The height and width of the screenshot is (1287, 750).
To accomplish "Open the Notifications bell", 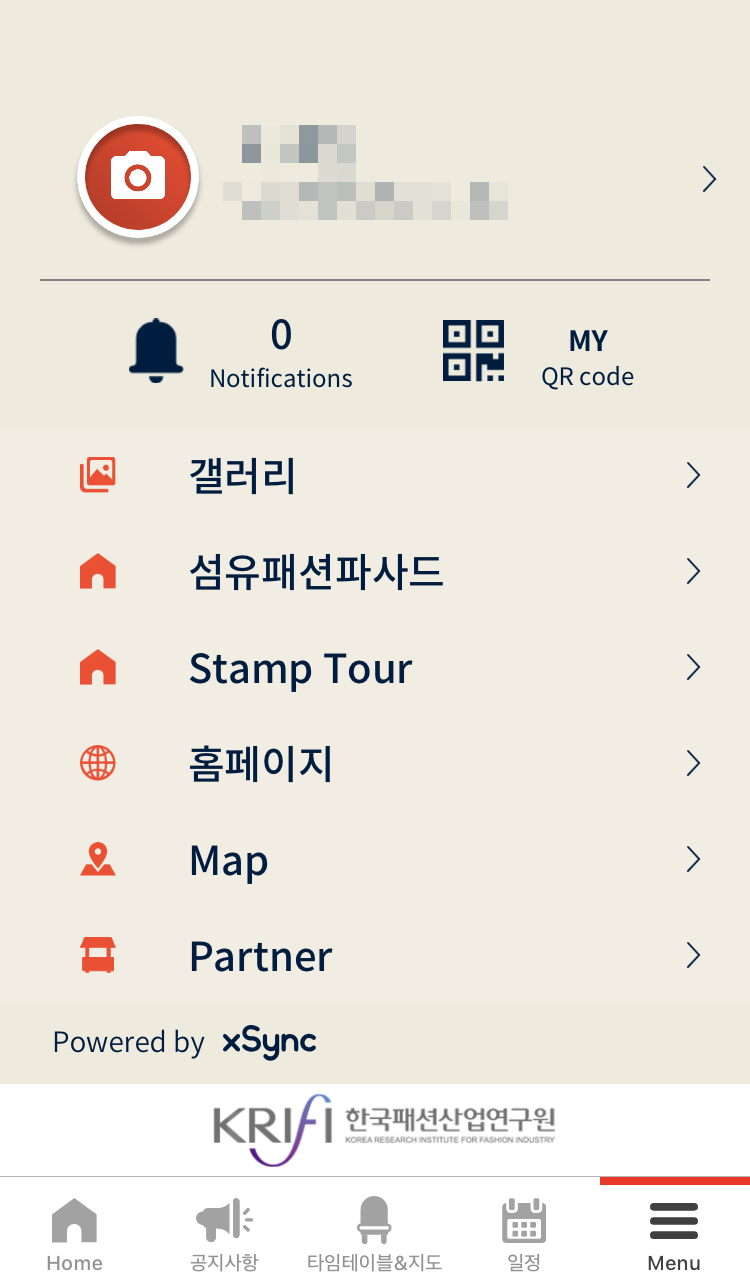I will click(x=156, y=351).
